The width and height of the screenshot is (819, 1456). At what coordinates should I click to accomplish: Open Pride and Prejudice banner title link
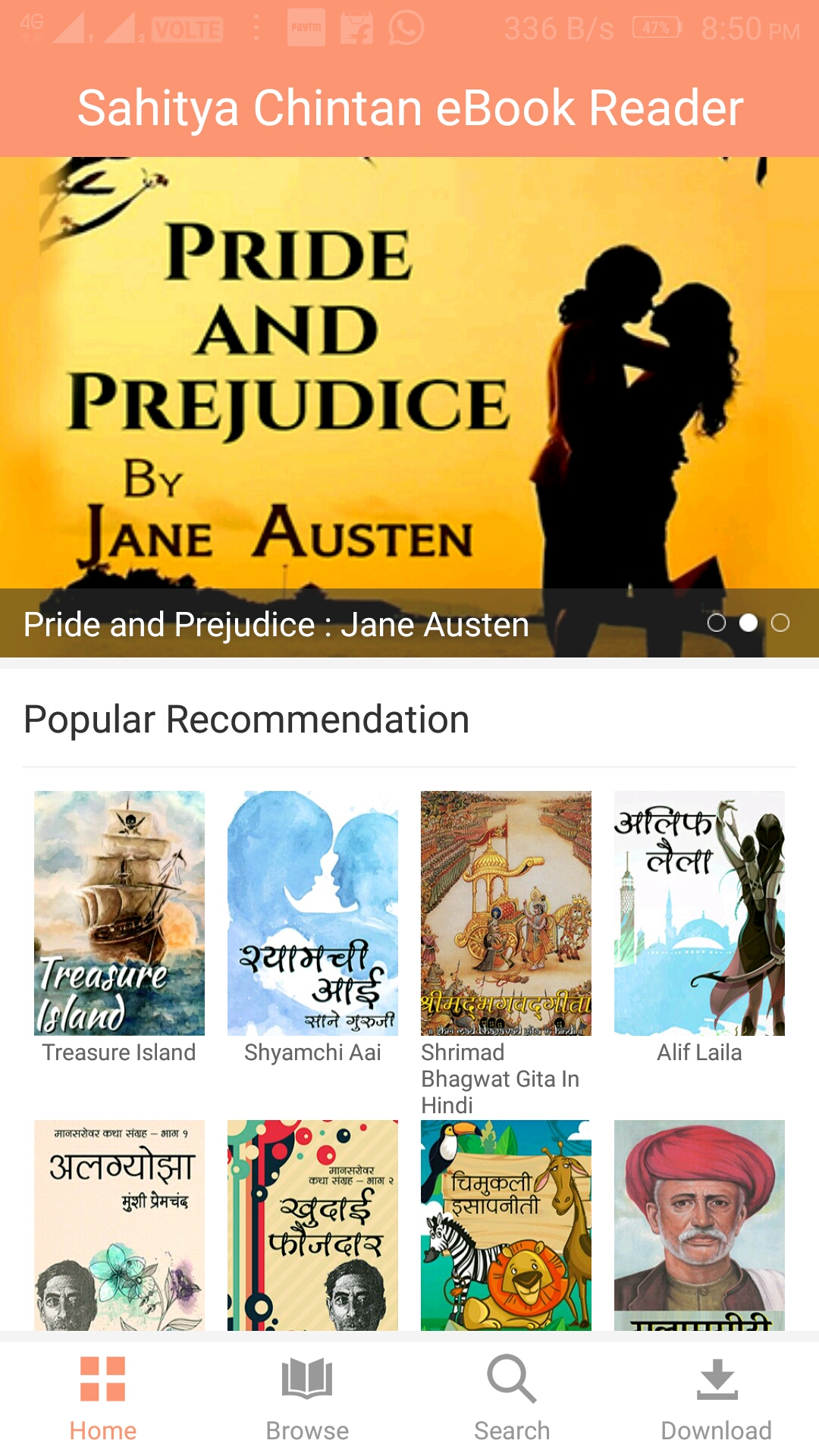(276, 624)
